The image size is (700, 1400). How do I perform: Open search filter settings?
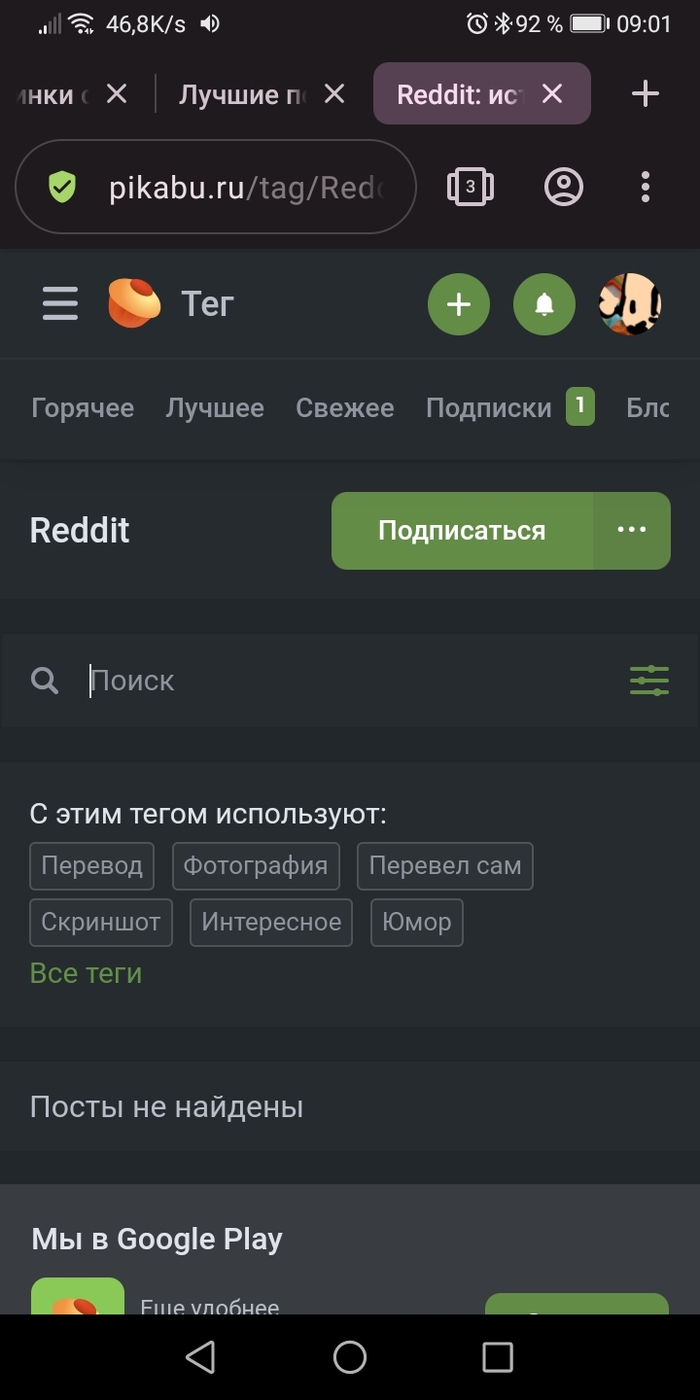coord(649,681)
